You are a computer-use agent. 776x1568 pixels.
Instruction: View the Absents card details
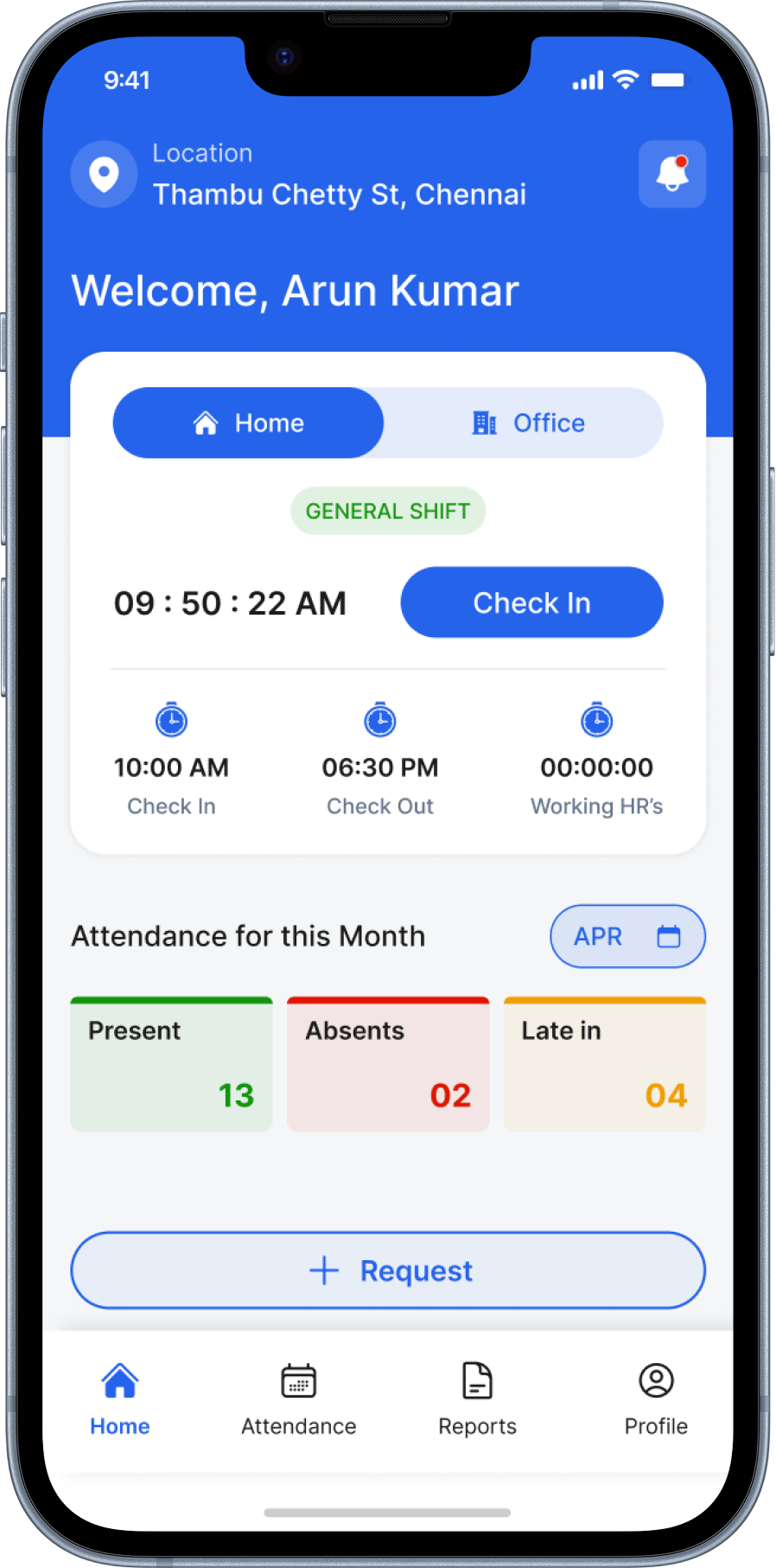point(388,1064)
